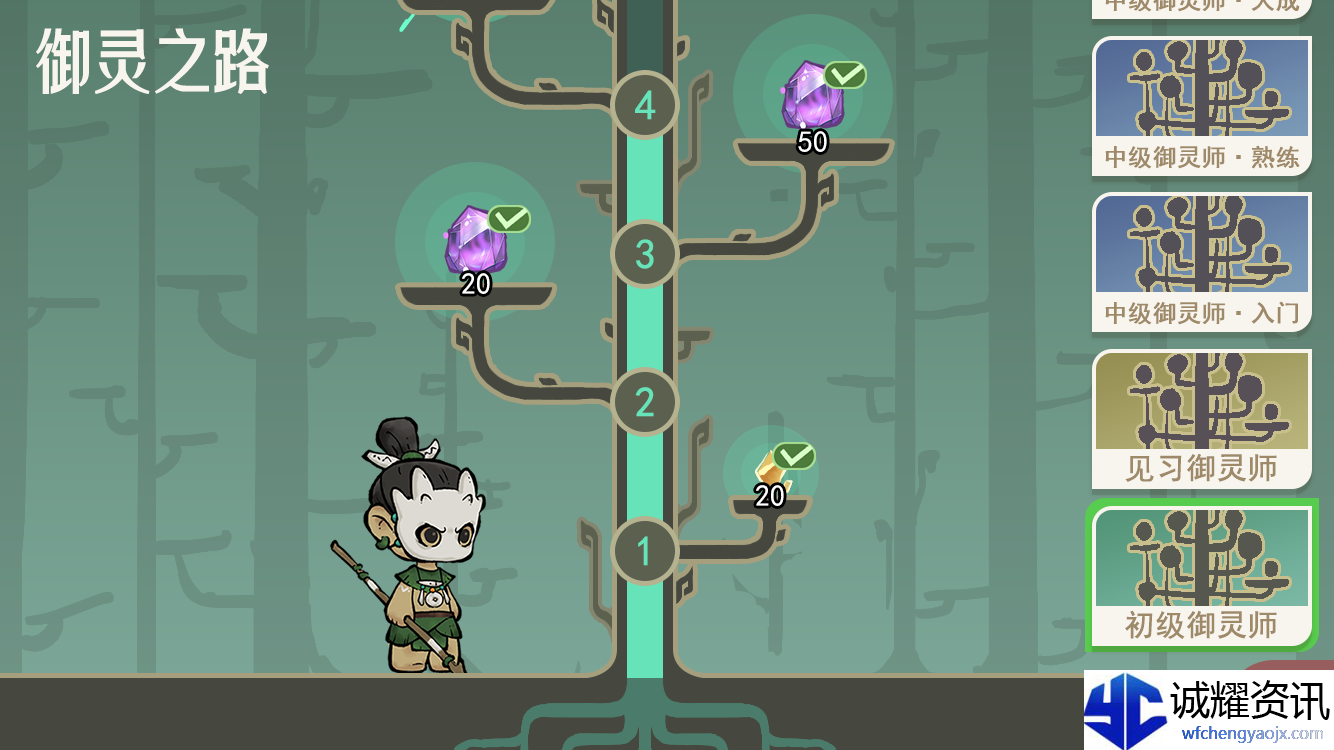Tap the level 4 purple gem reward 50
The image size is (1334, 750).
(812, 98)
